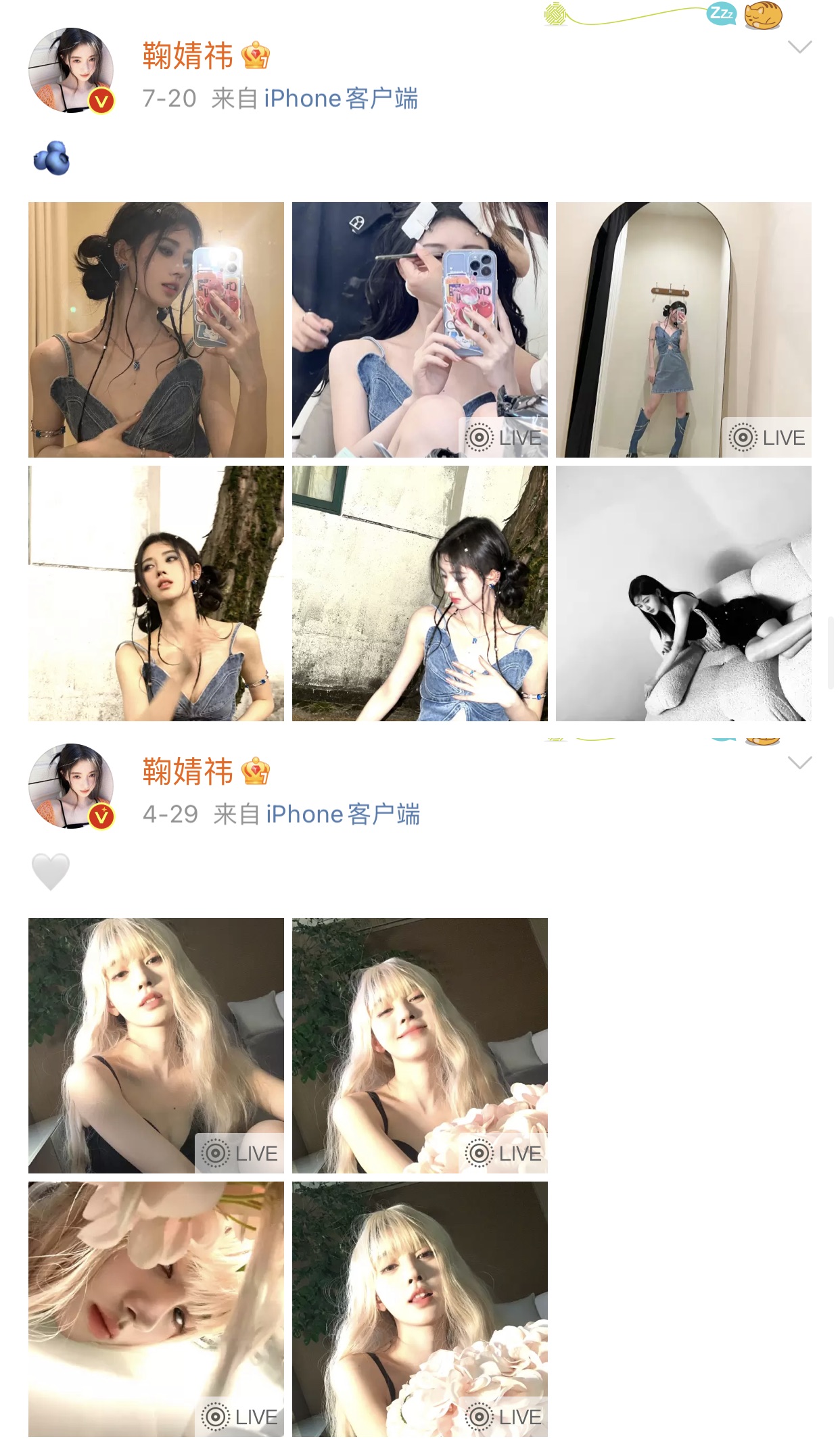Open the last live photo in the 4-29 post
The width and height of the screenshot is (840, 1456).
pyautogui.click(x=420, y=1309)
